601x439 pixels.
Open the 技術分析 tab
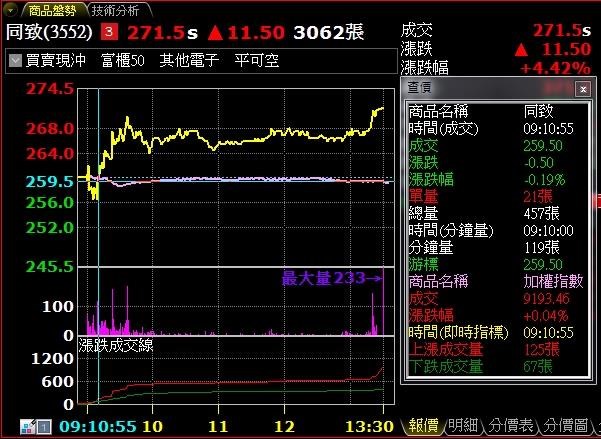(x=115, y=9)
